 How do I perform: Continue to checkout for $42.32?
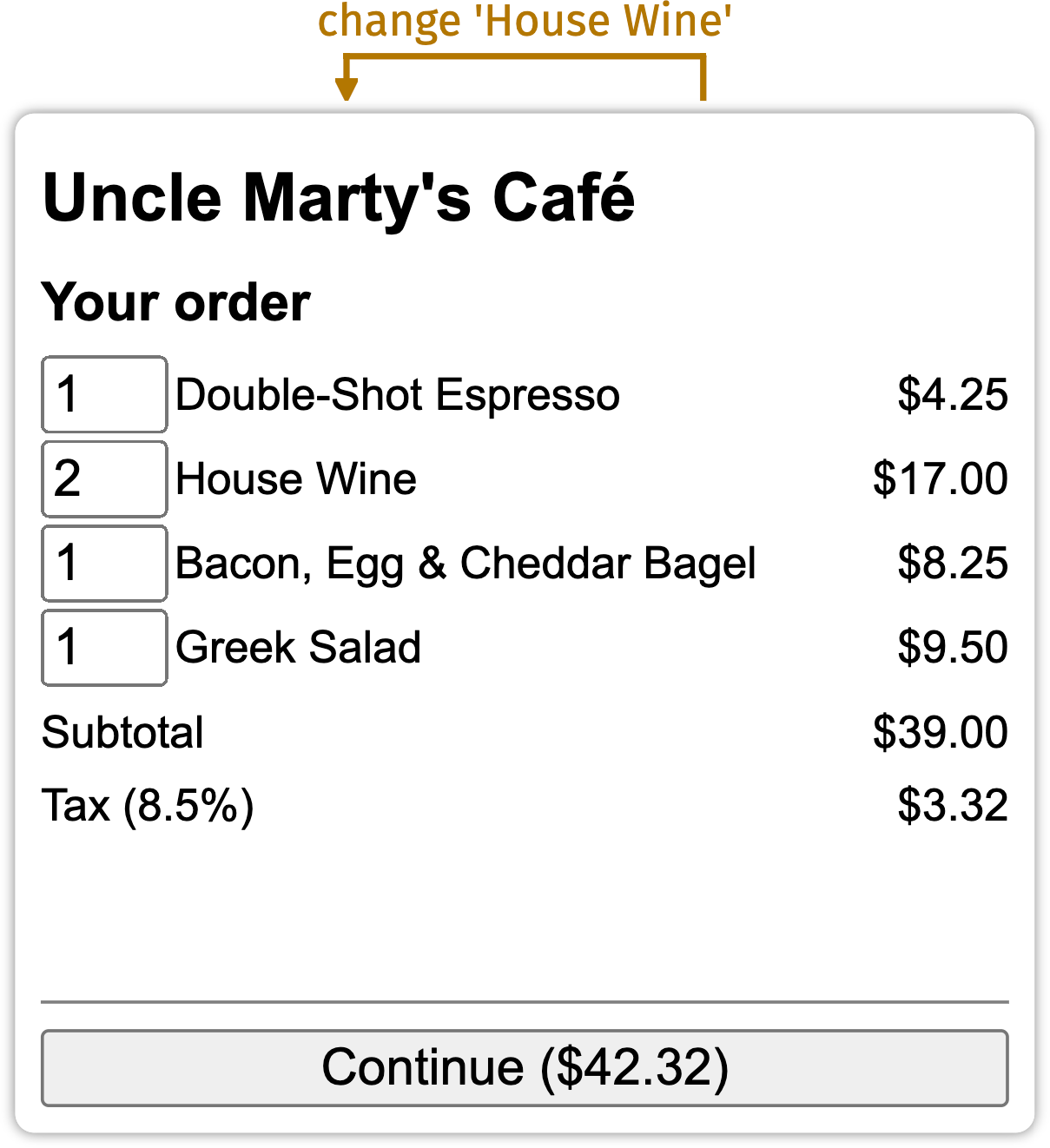(525, 1067)
